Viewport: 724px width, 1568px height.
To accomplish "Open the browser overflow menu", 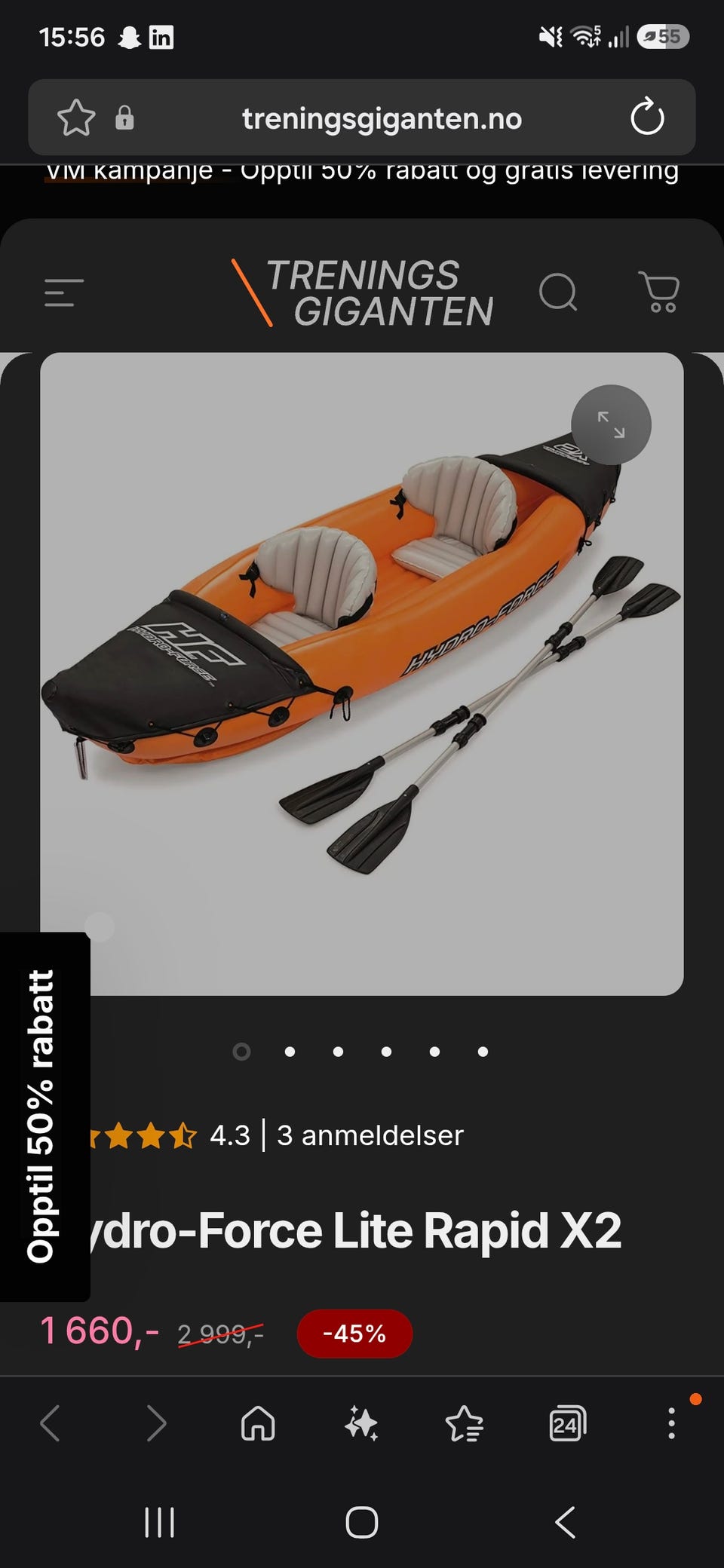I will click(671, 1424).
